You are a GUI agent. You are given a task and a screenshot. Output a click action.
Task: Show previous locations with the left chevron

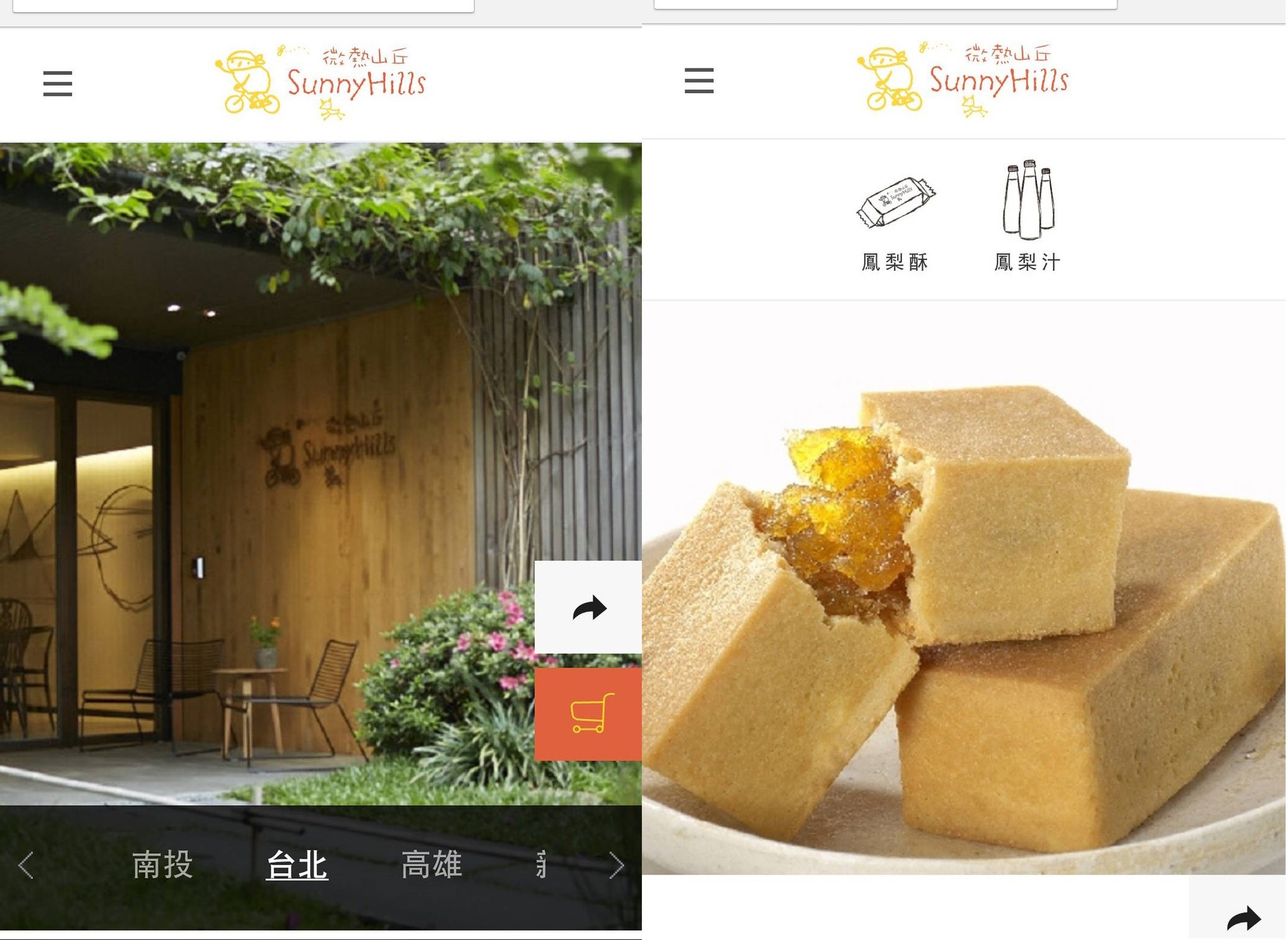(x=26, y=865)
